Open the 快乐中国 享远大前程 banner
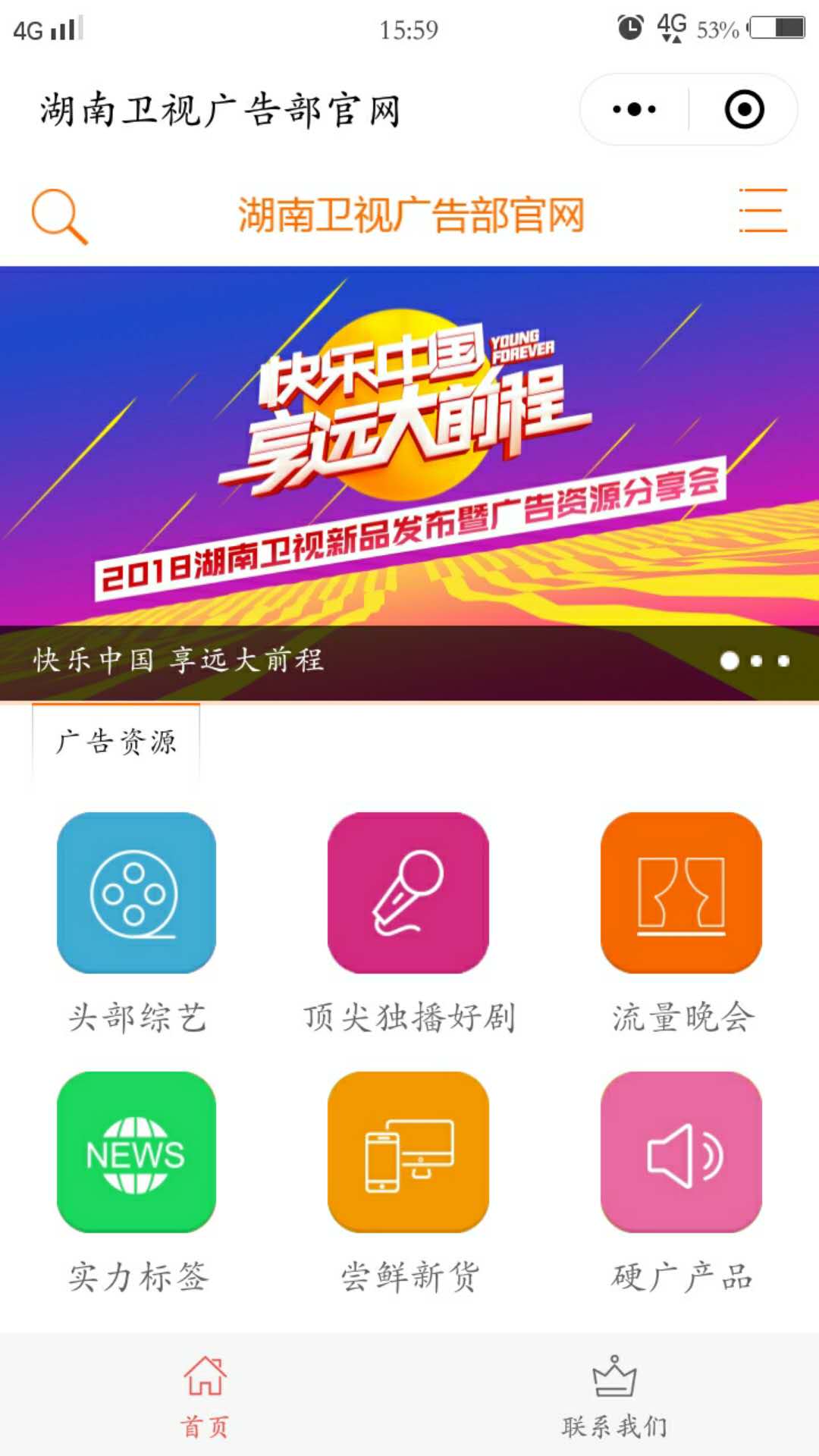The width and height of the screenshot is (819, 1456). 409,455
